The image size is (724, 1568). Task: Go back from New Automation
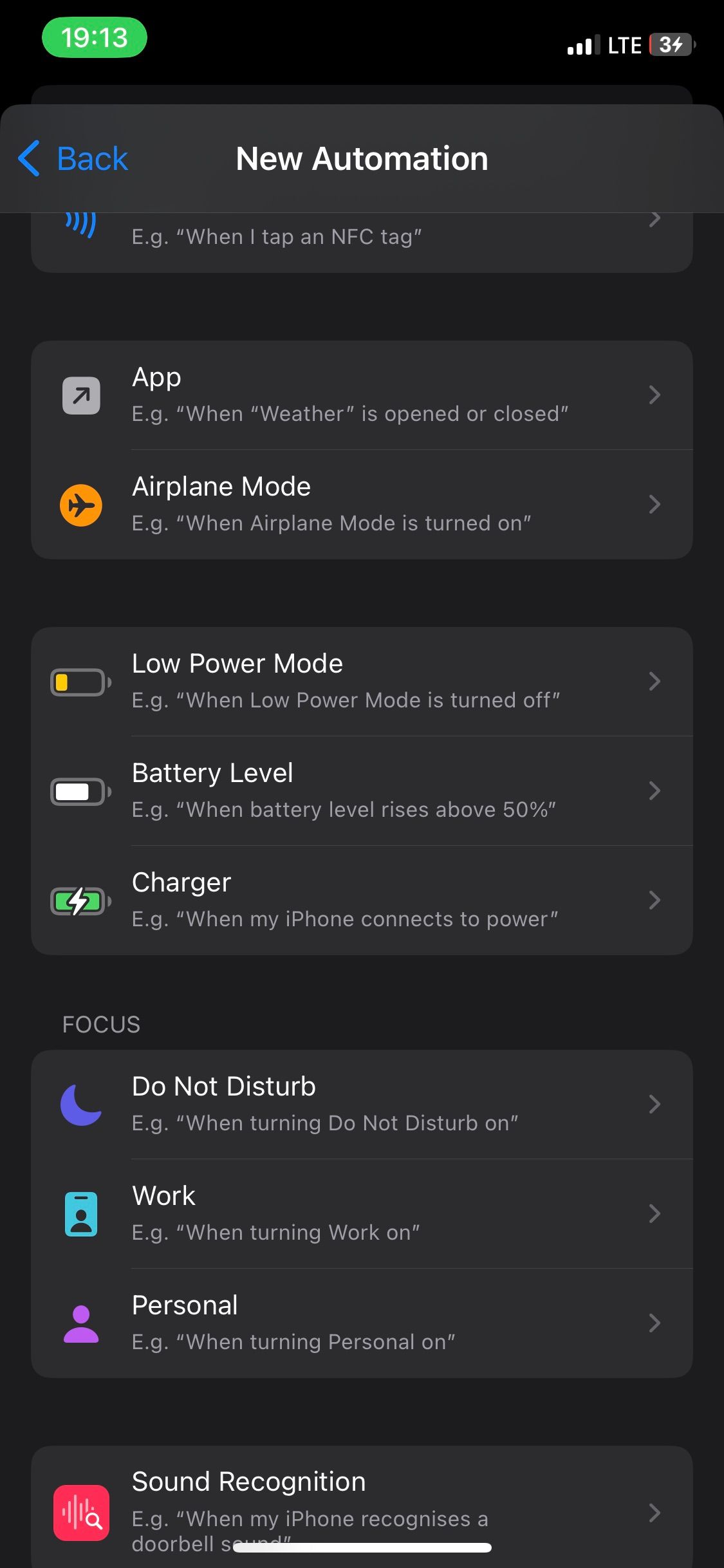(x=73, y=159)
